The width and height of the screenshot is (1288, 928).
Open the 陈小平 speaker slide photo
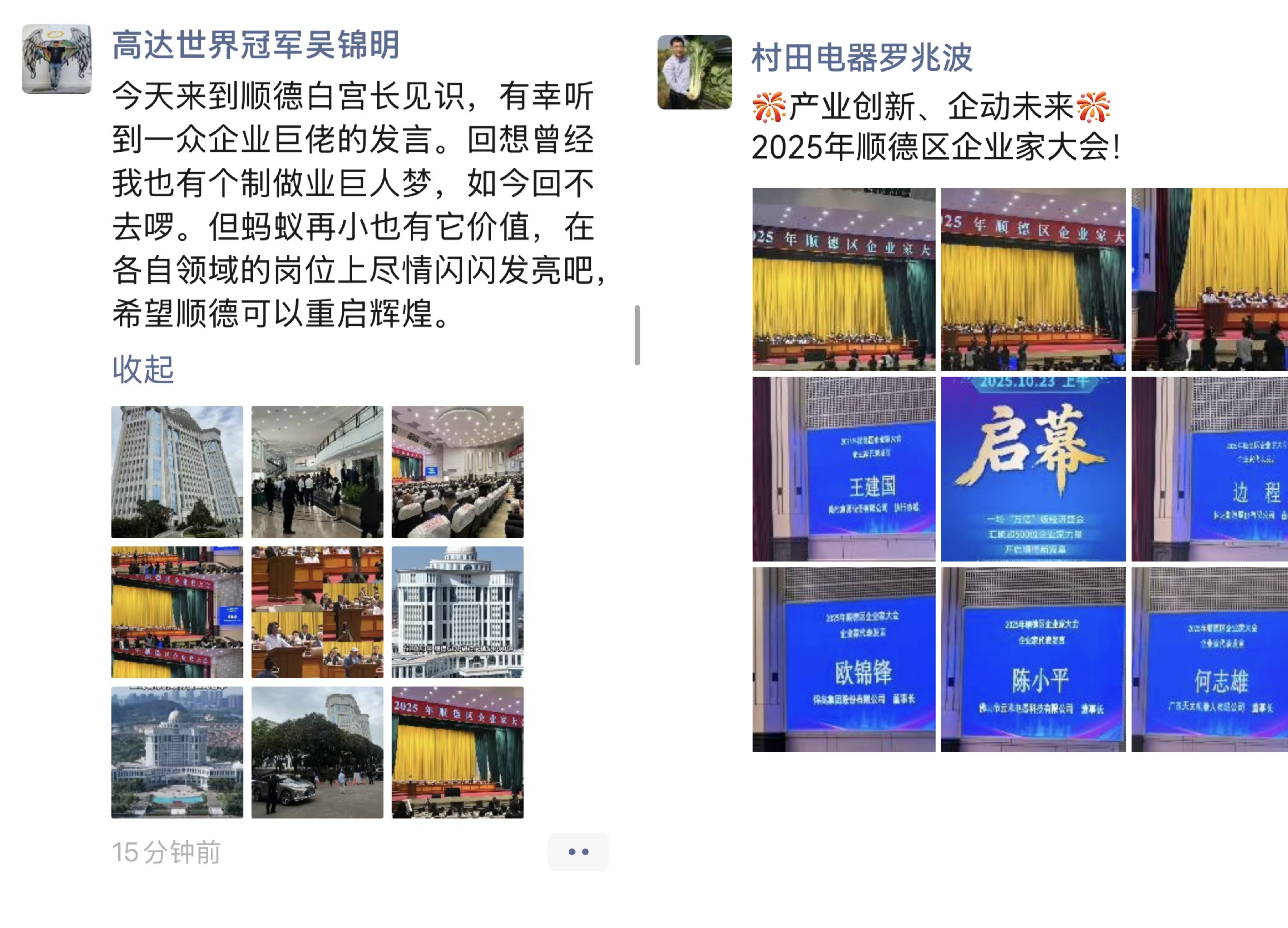pos(1032,659)
